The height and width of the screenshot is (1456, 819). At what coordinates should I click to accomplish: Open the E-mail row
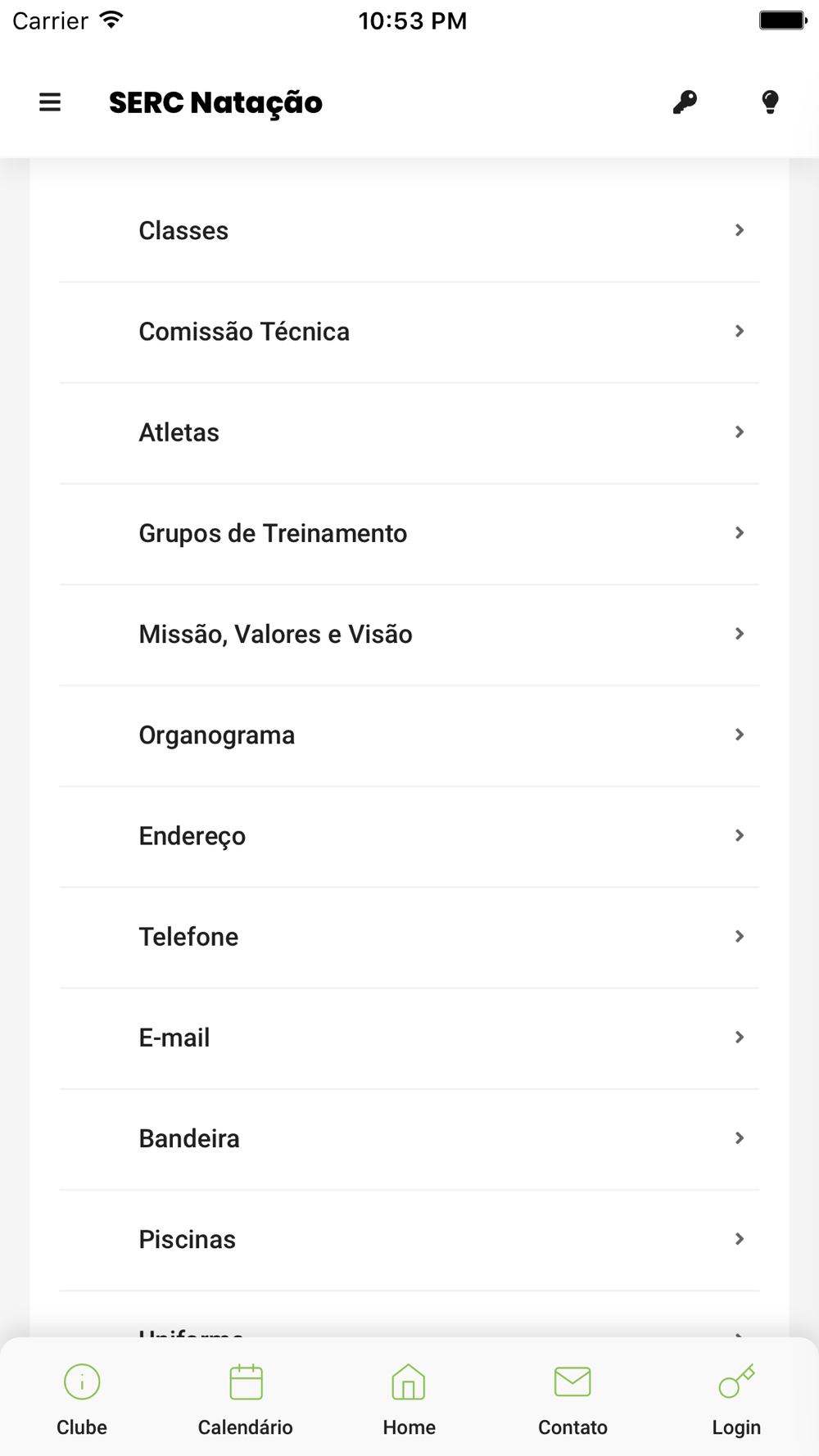coord(409,1038)
